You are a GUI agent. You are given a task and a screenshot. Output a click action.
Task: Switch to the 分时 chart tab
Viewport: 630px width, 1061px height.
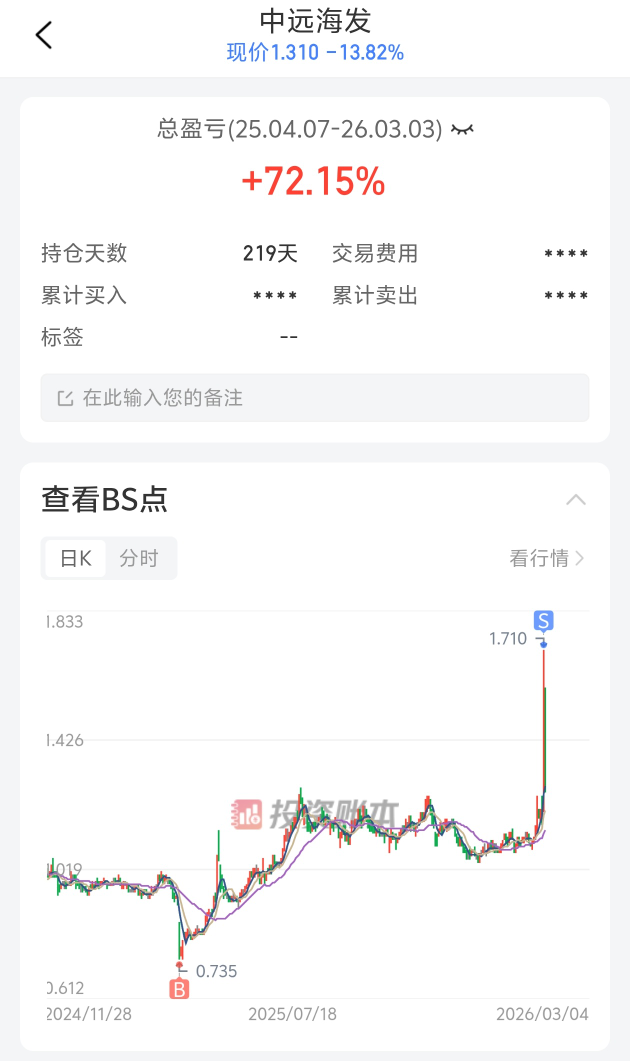[x=139, y=558]
